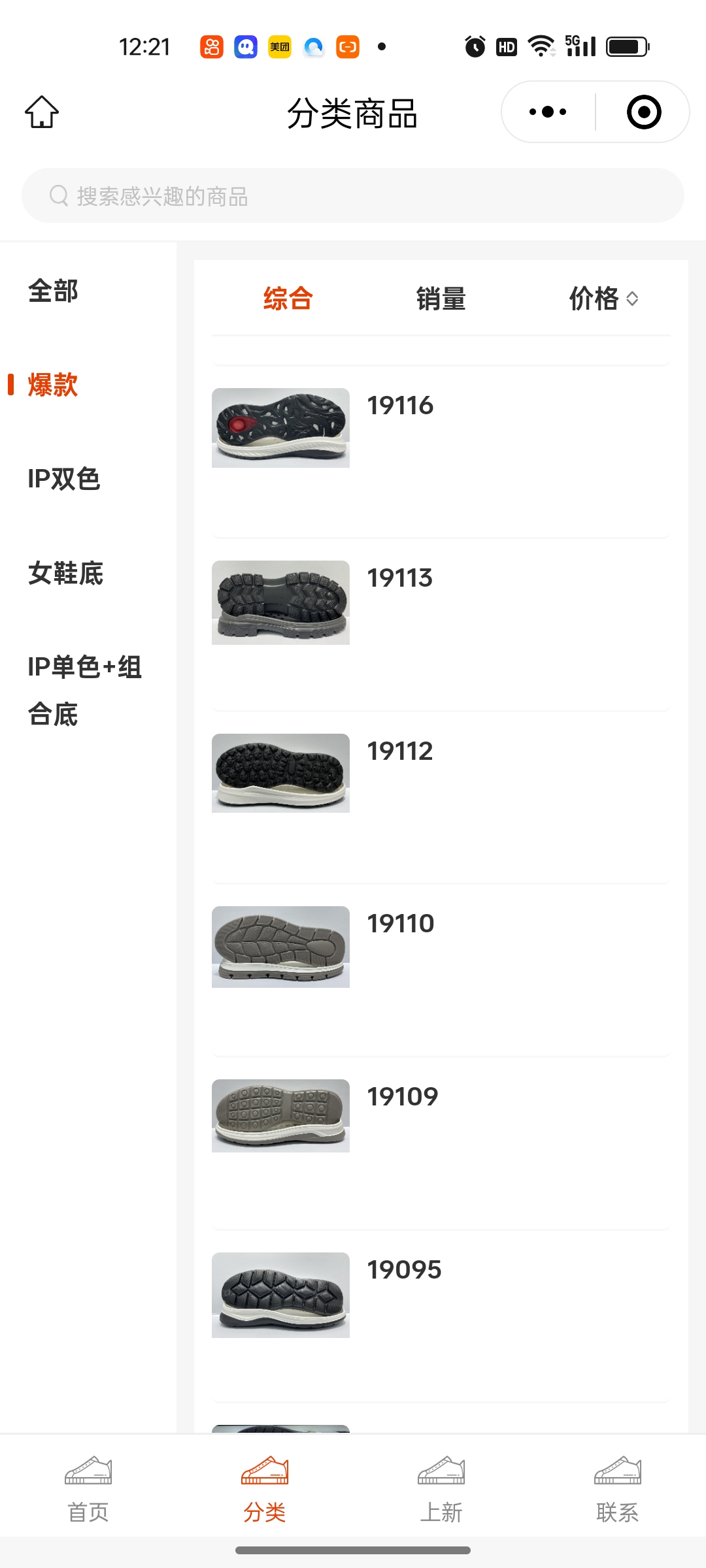Sort products by 销量
Image resolution: width=706 pixels, height=1568 pixels.
[x=441, y=299]
